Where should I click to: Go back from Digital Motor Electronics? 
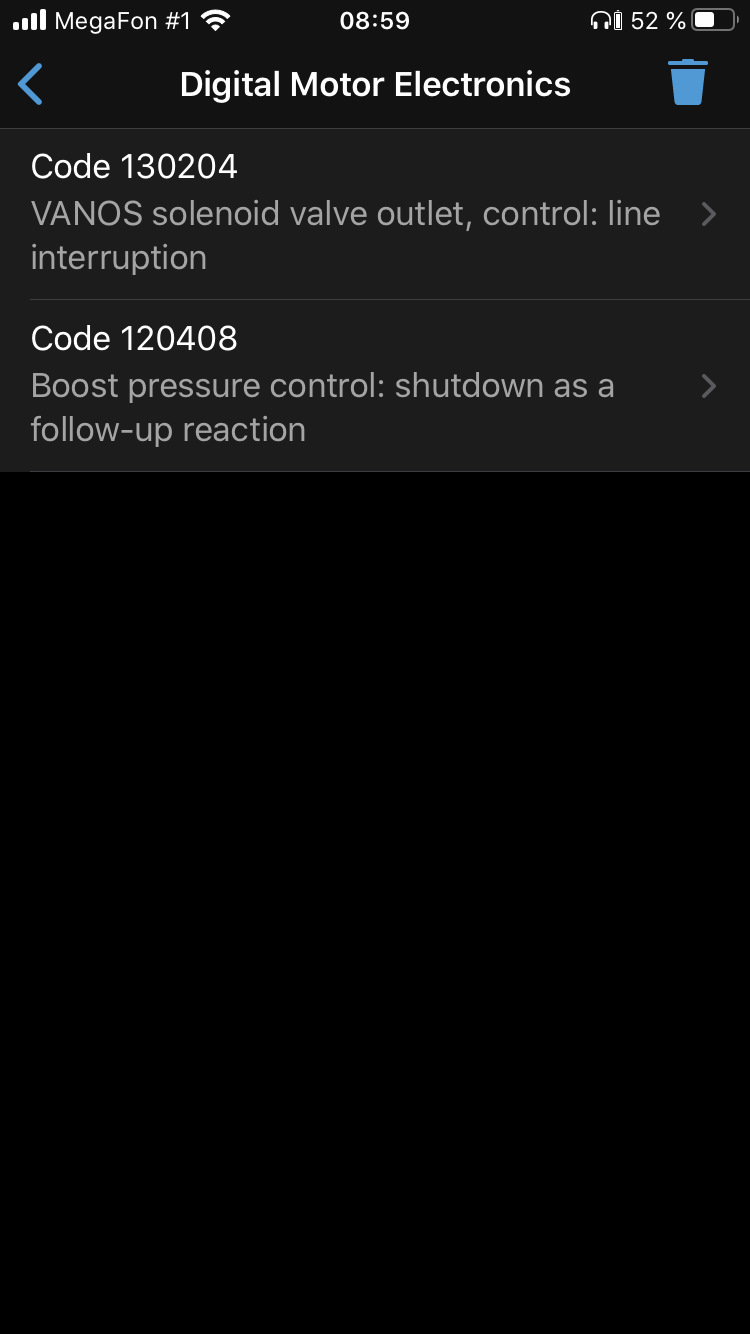click(31, 84)
